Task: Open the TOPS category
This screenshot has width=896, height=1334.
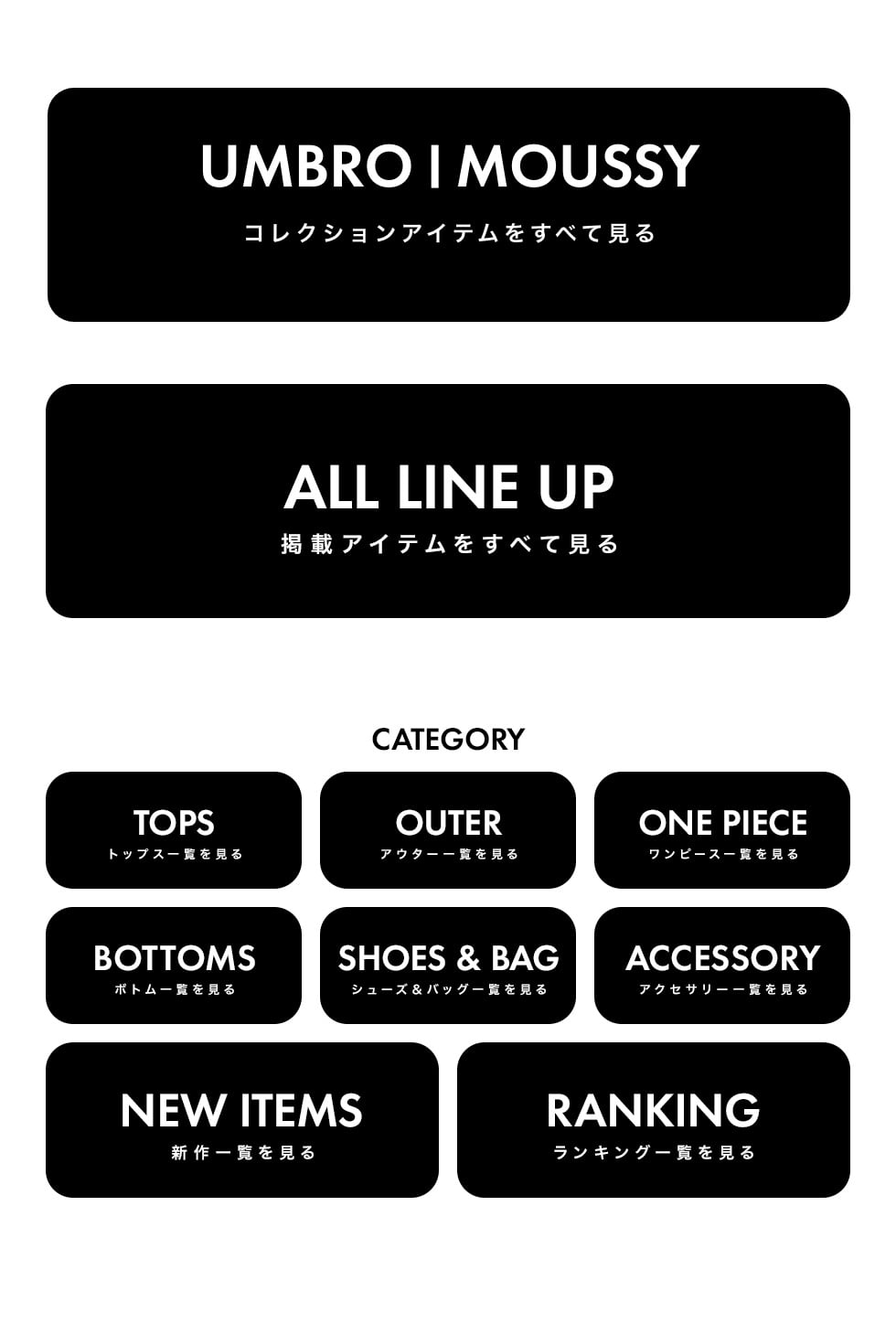Action: click(x=174, y=830)
